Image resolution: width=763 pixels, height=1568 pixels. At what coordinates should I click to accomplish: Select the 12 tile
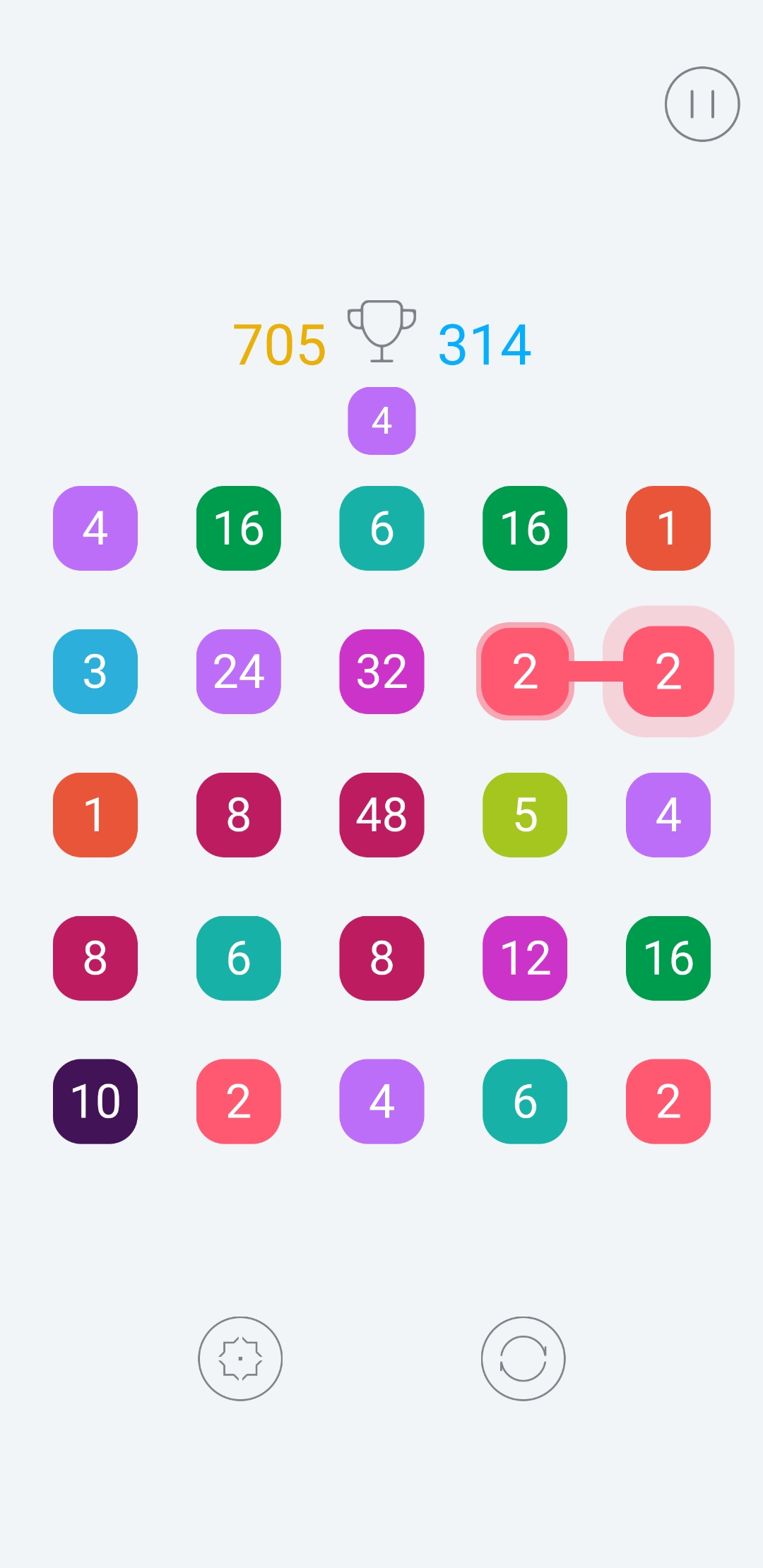[x=525, y=958]
